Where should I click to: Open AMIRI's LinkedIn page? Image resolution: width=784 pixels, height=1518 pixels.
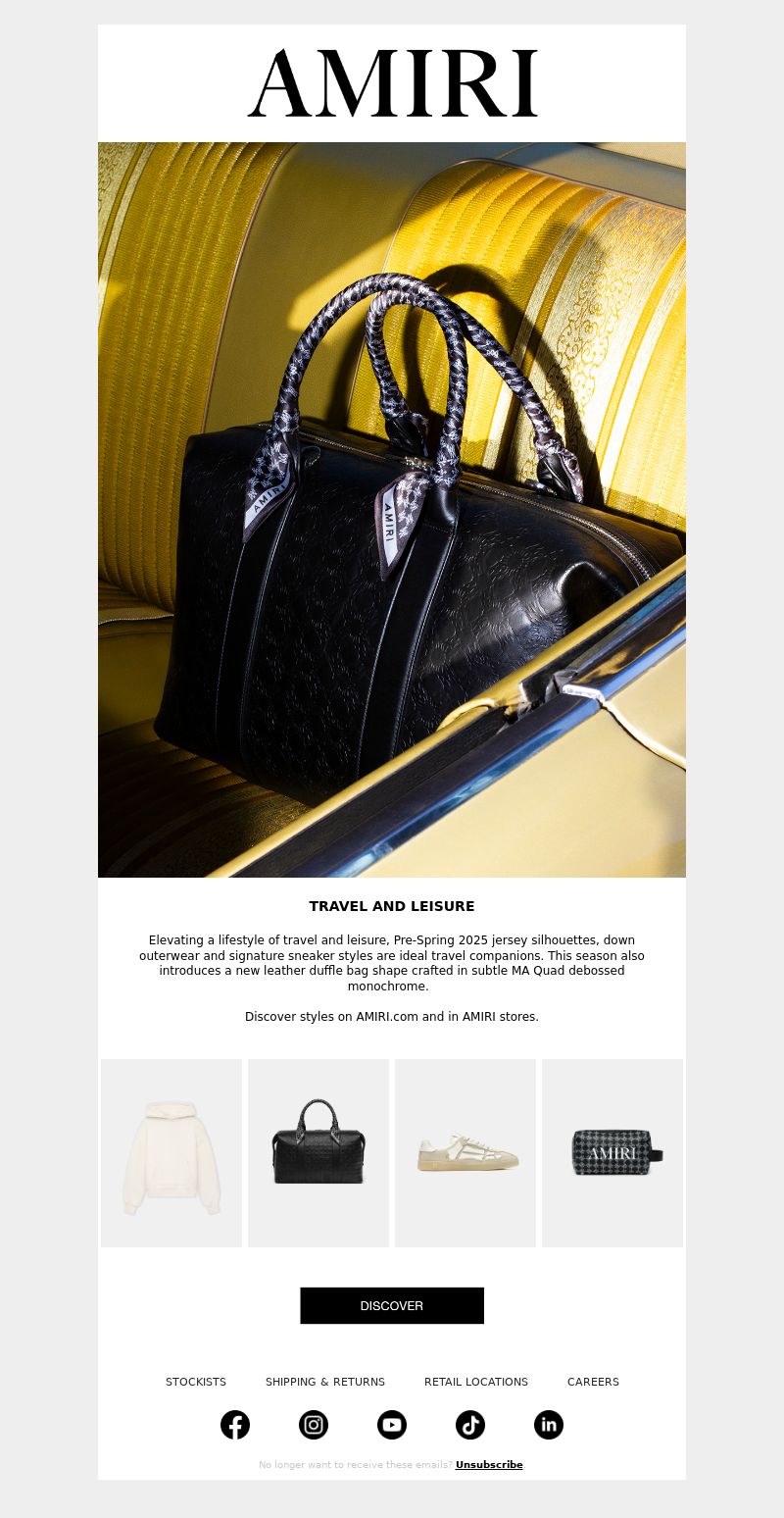549,1425
